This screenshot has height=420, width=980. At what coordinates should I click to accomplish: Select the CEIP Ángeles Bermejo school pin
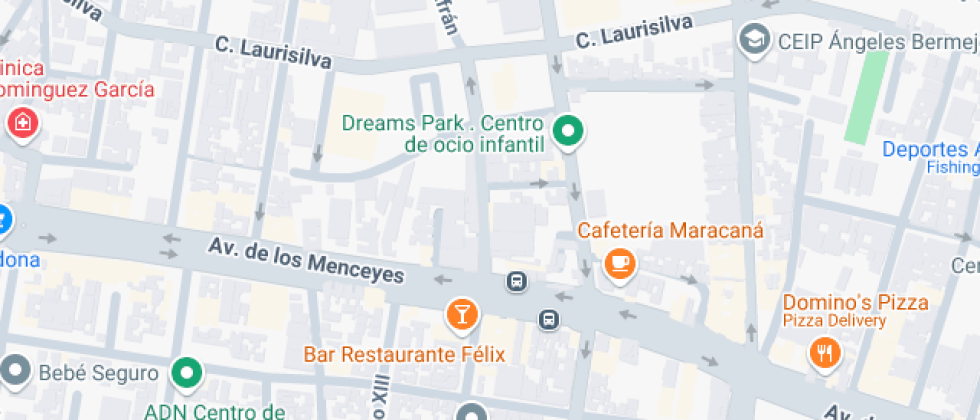pos(754,40)
